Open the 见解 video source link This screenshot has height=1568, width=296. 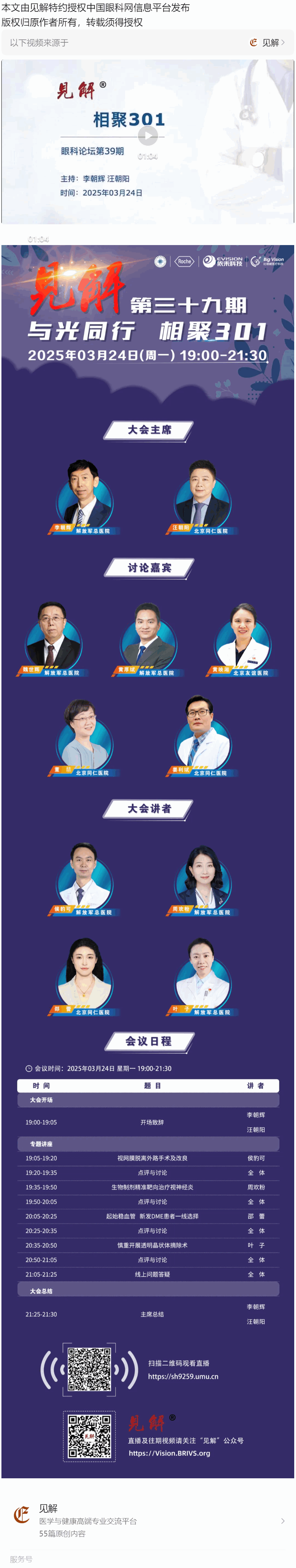coord(267,43)
